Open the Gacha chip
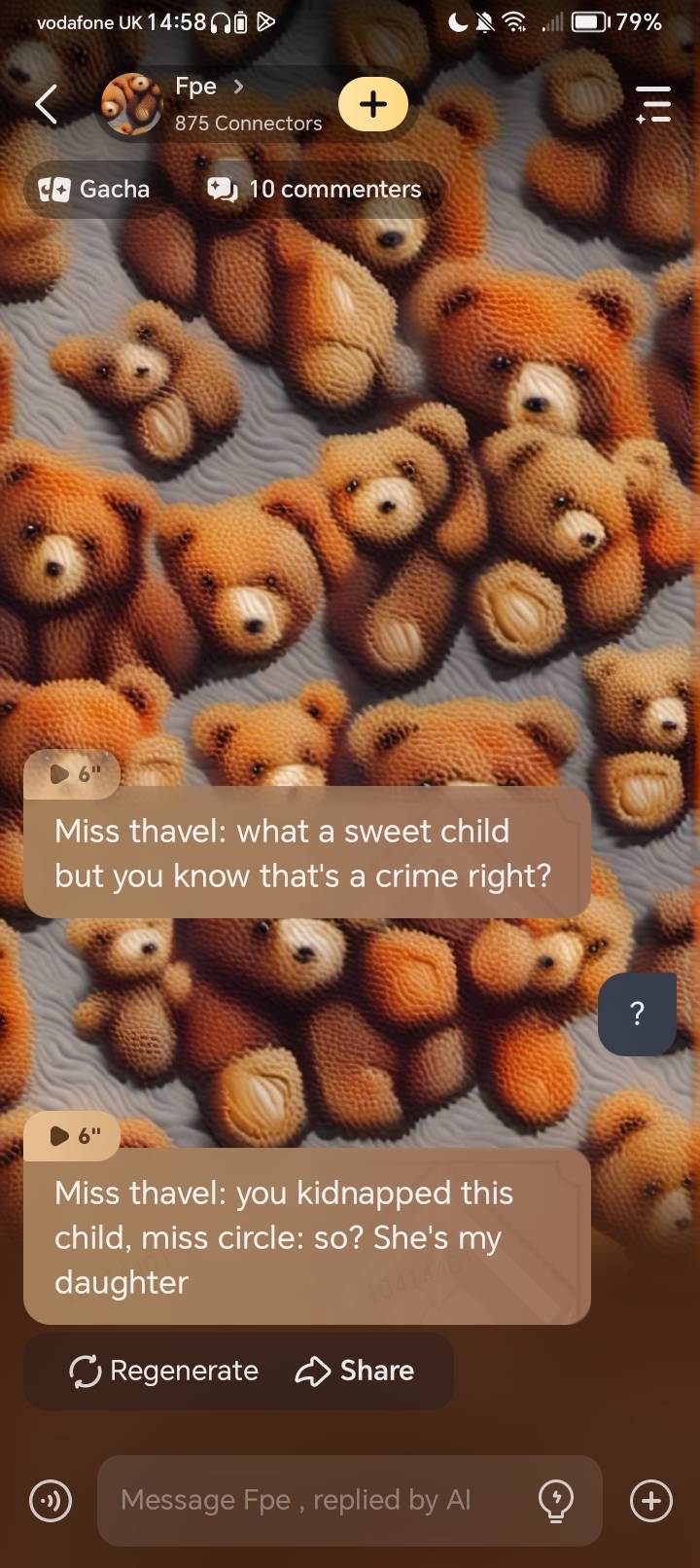The image size is (700, 1568). (x=95, y=189)
